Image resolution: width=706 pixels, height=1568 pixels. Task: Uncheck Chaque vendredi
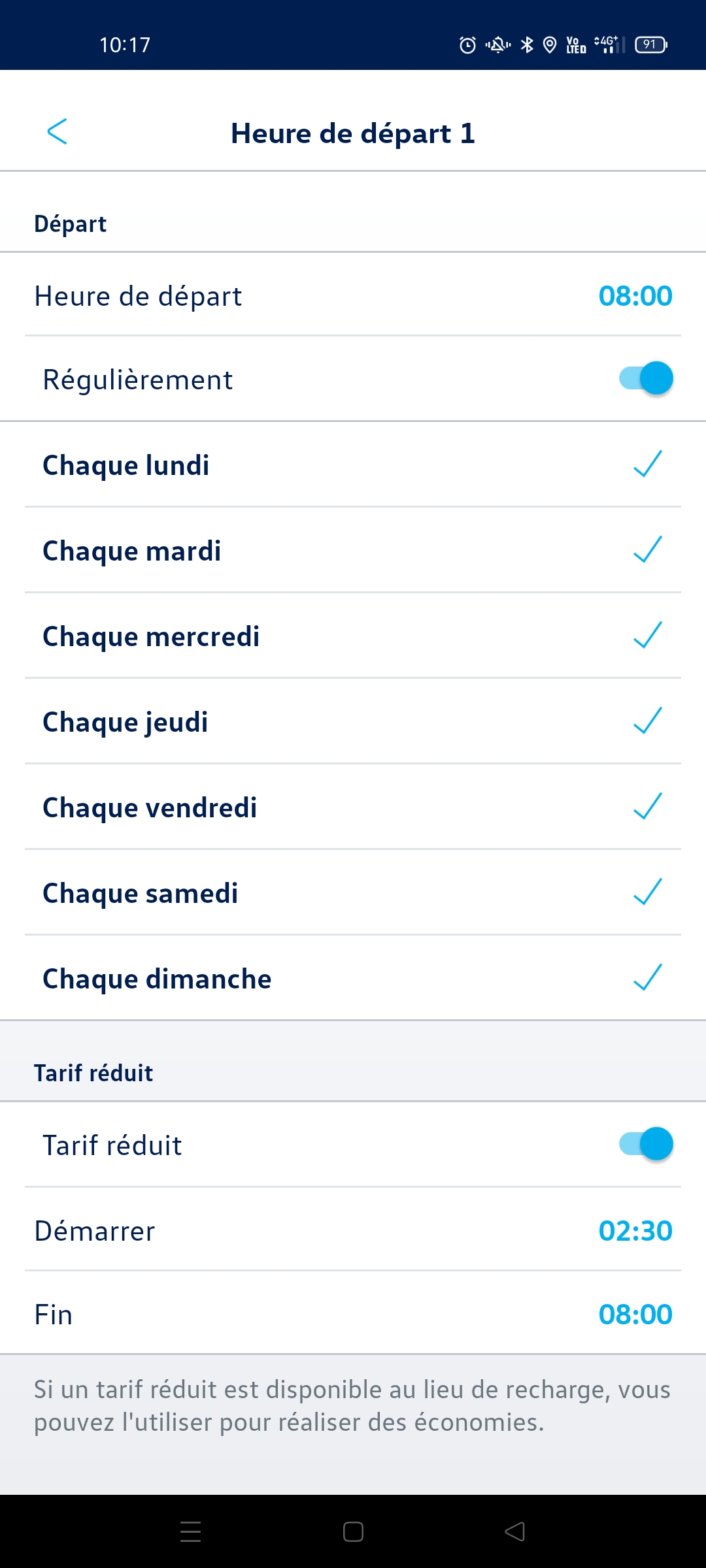coord(647,807)
